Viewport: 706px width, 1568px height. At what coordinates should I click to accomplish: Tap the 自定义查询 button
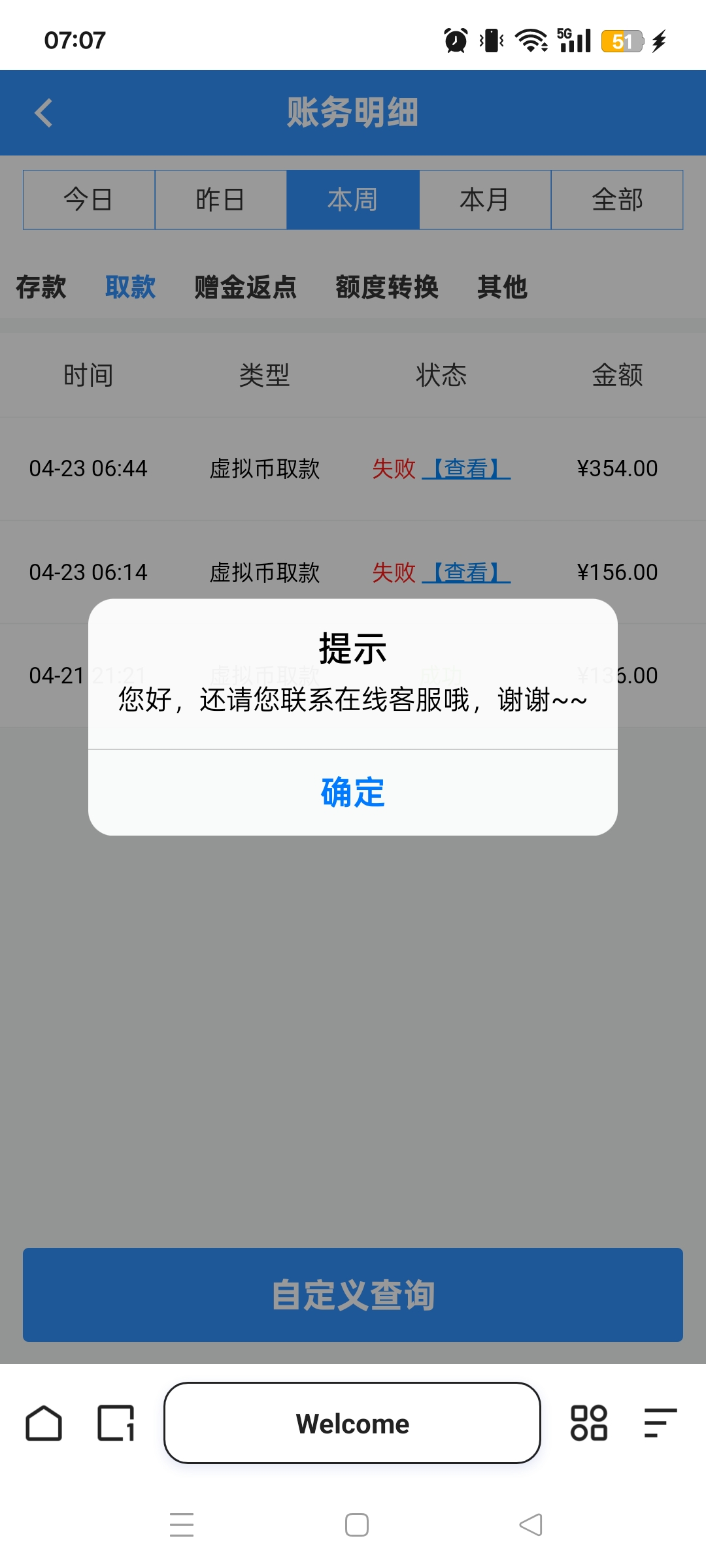[x=353, y=1295]
